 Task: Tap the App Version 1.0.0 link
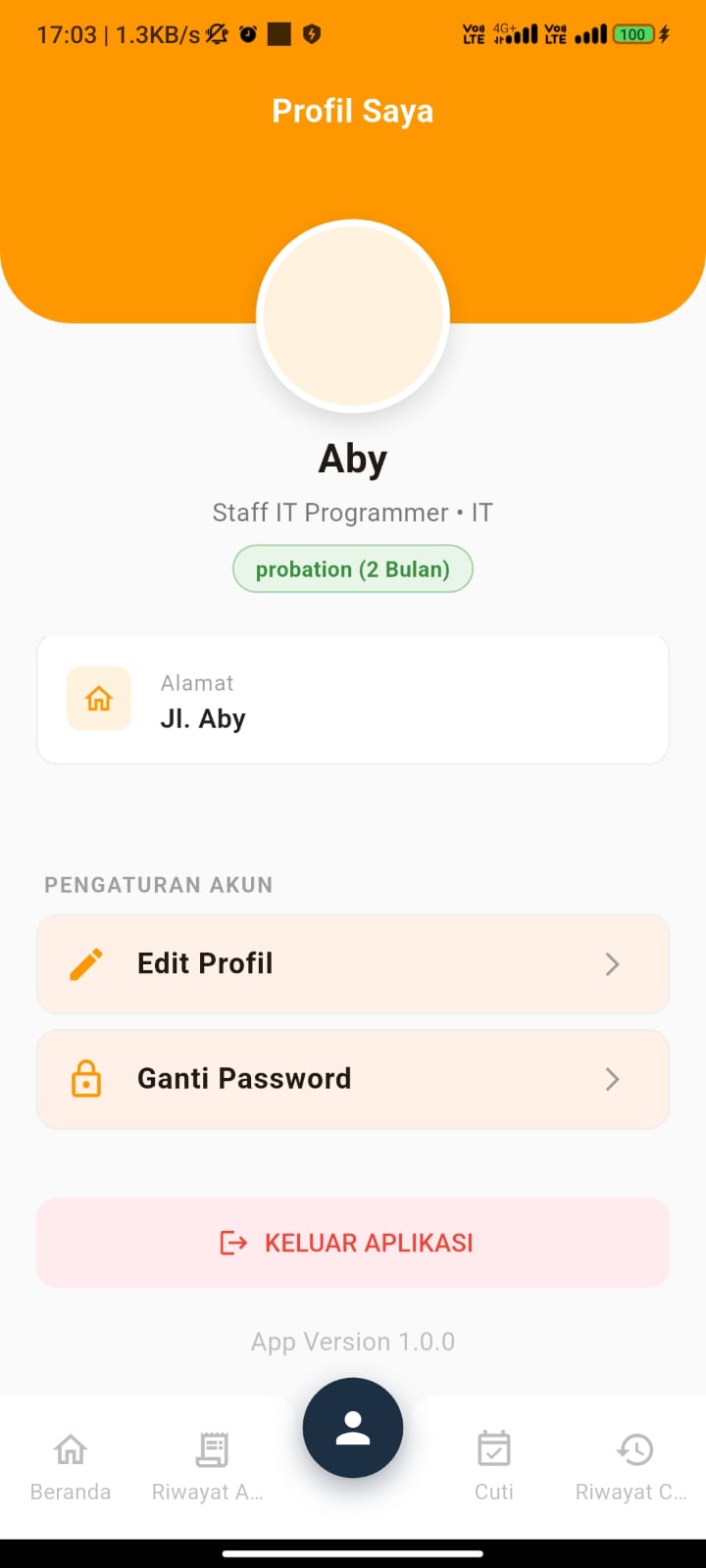[353, 1341]
